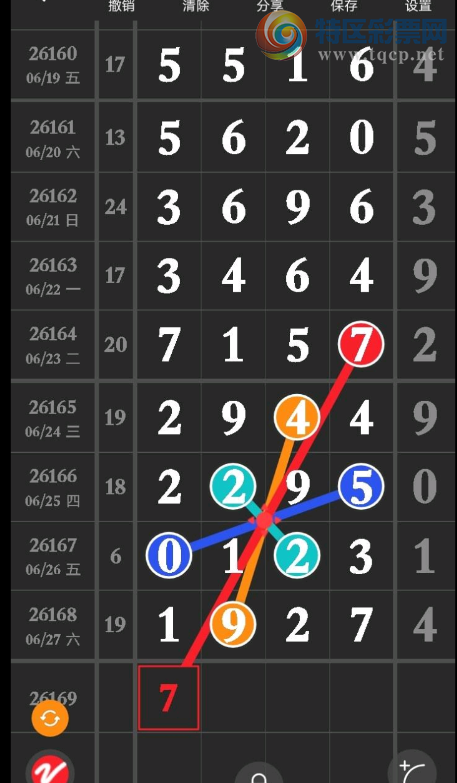Screen dimensions: 457x783
Task: Open 设置 settings
Action: coord(418,6)
